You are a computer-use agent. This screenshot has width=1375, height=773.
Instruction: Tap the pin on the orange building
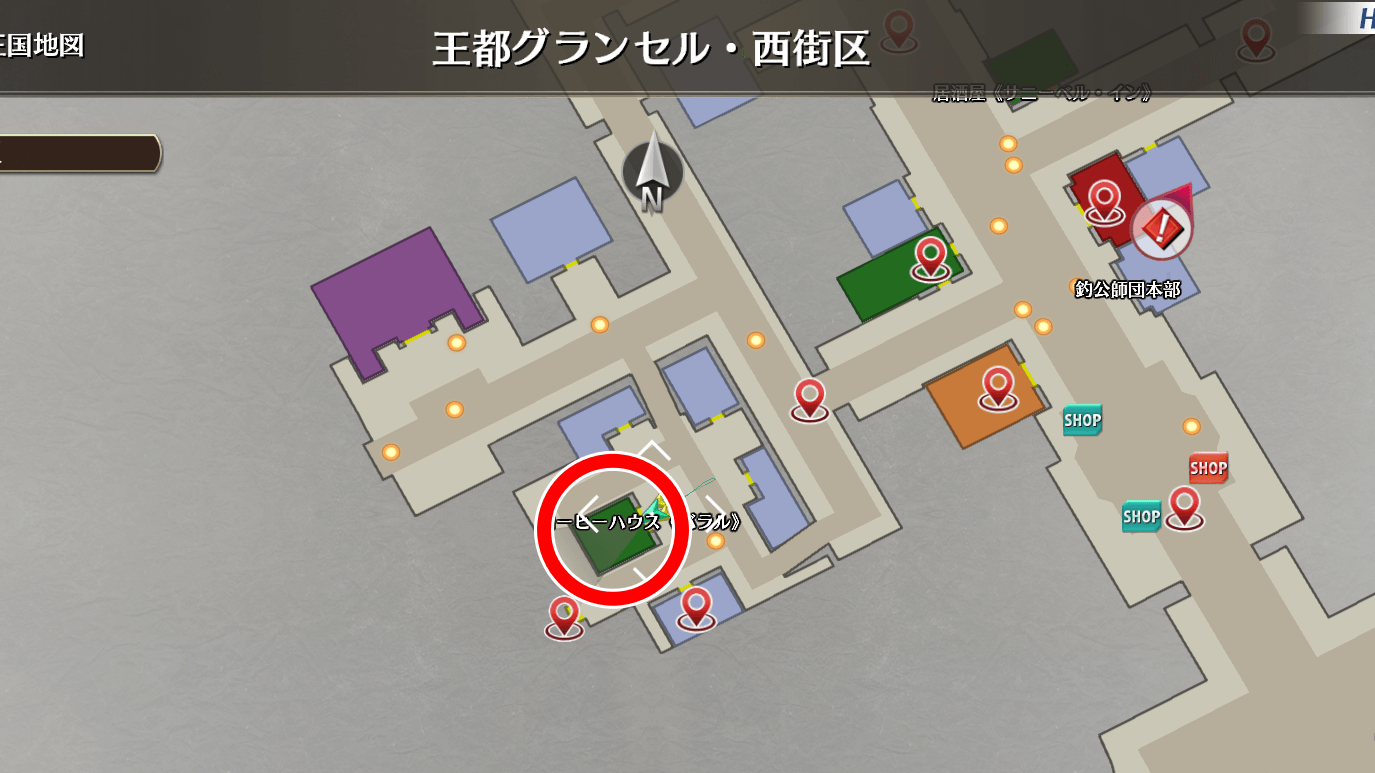point(997,386)
